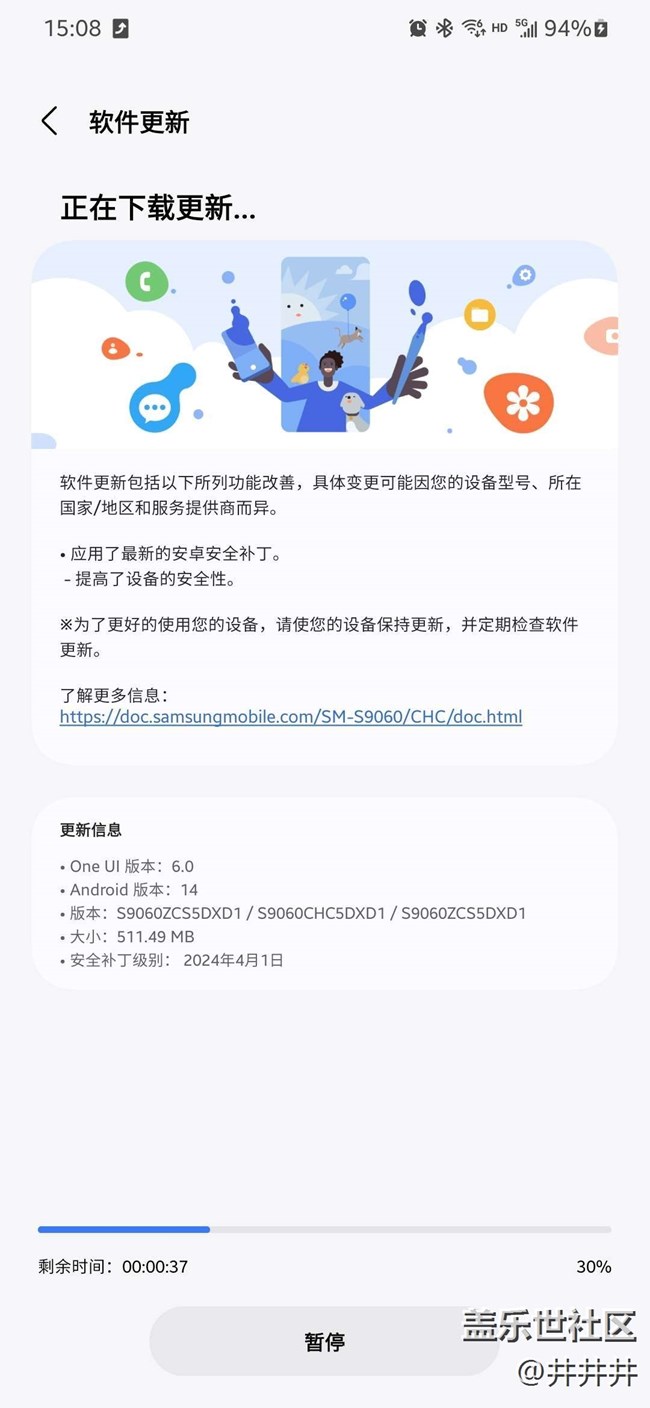650x1408 pixels.
Task: Open the doc.samsungmobile.com more info link
Action: (291, 717)
